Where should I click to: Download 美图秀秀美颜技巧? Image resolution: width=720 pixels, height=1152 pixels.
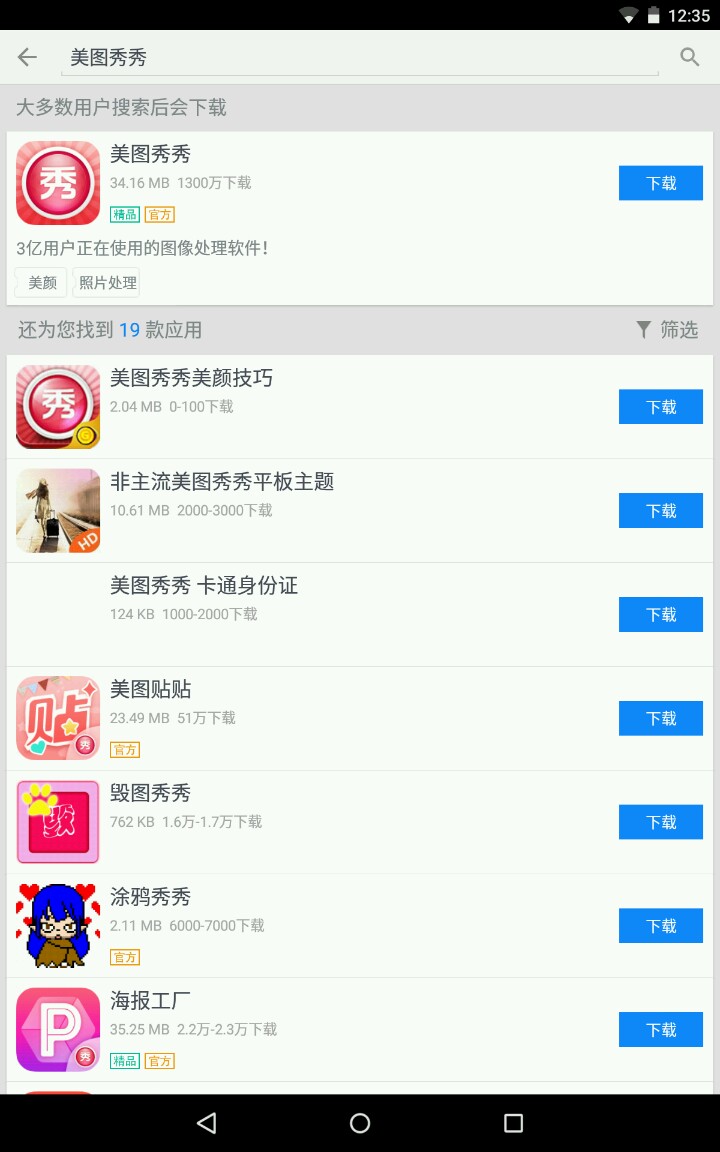coord(660,407)
